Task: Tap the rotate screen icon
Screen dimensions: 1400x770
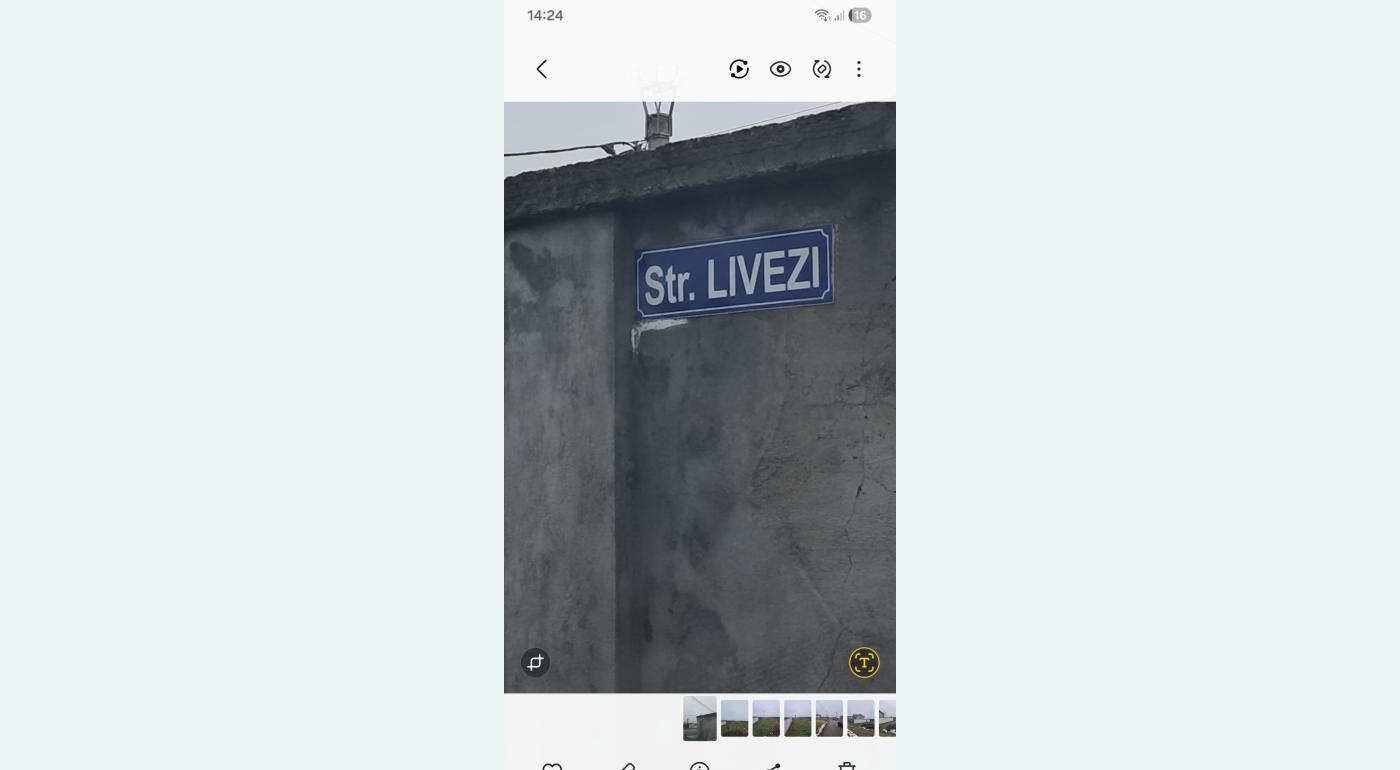Action: [821, 69]
